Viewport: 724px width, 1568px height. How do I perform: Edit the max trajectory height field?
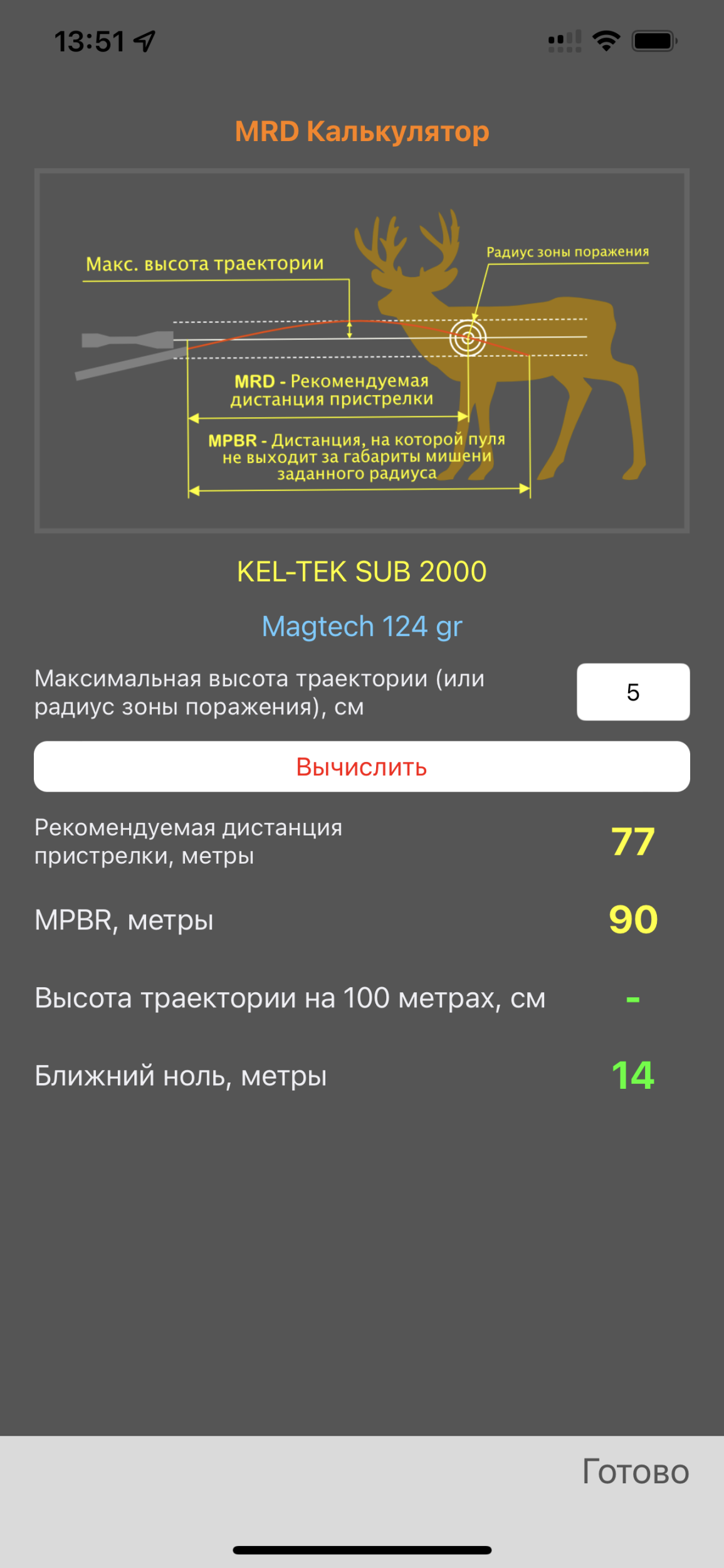632,692
